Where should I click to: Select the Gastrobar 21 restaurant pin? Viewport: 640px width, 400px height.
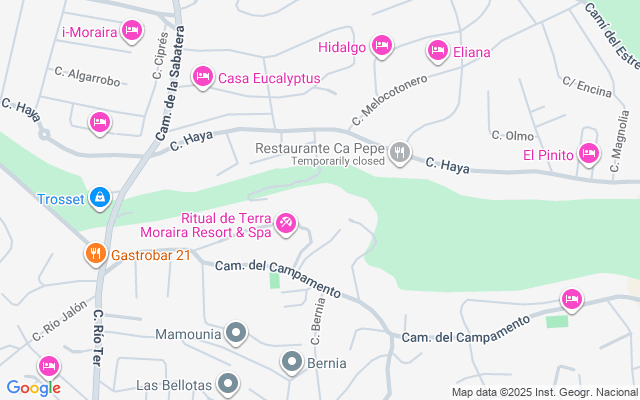[96, 254]
